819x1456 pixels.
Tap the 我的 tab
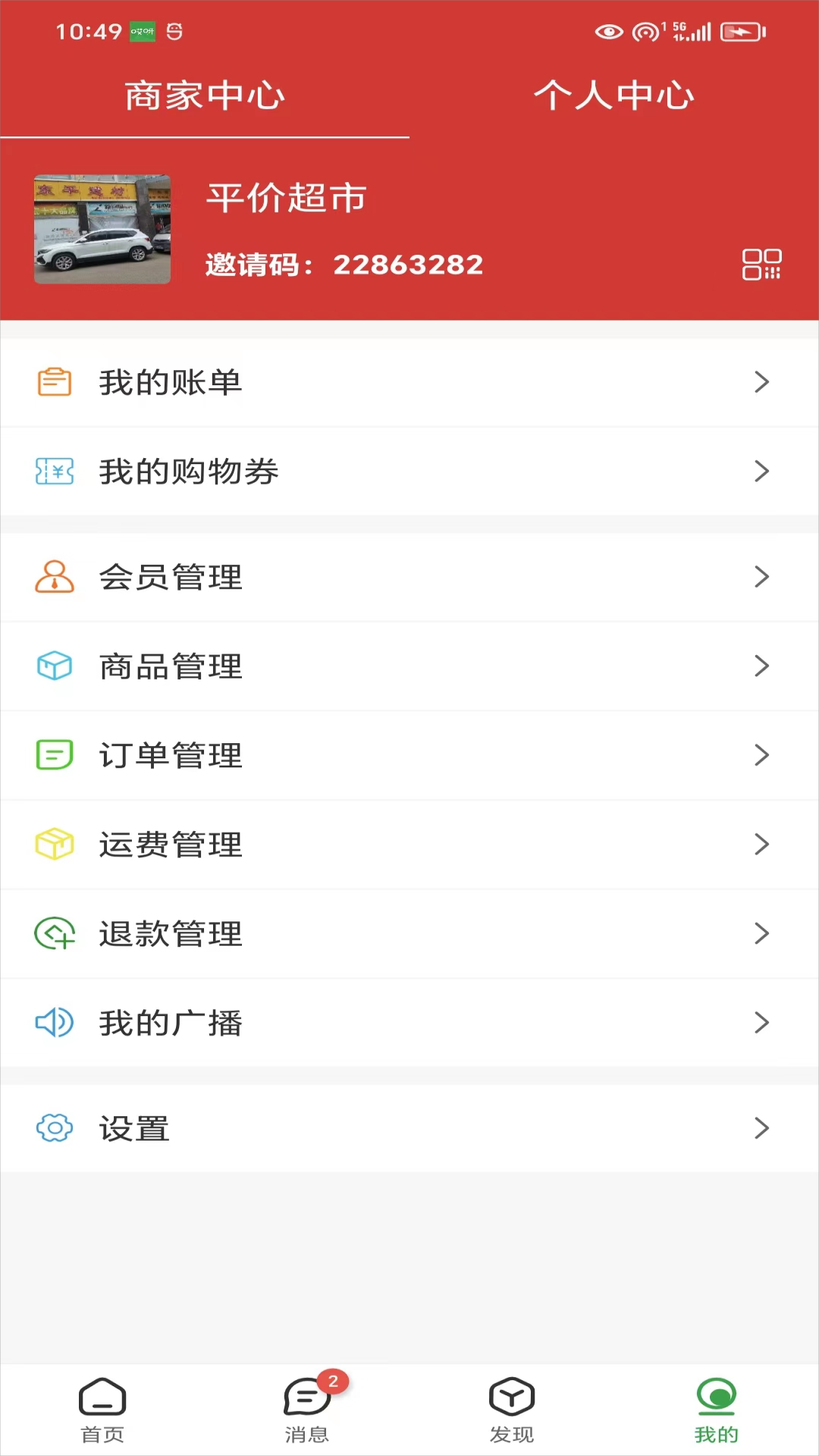716,1410
